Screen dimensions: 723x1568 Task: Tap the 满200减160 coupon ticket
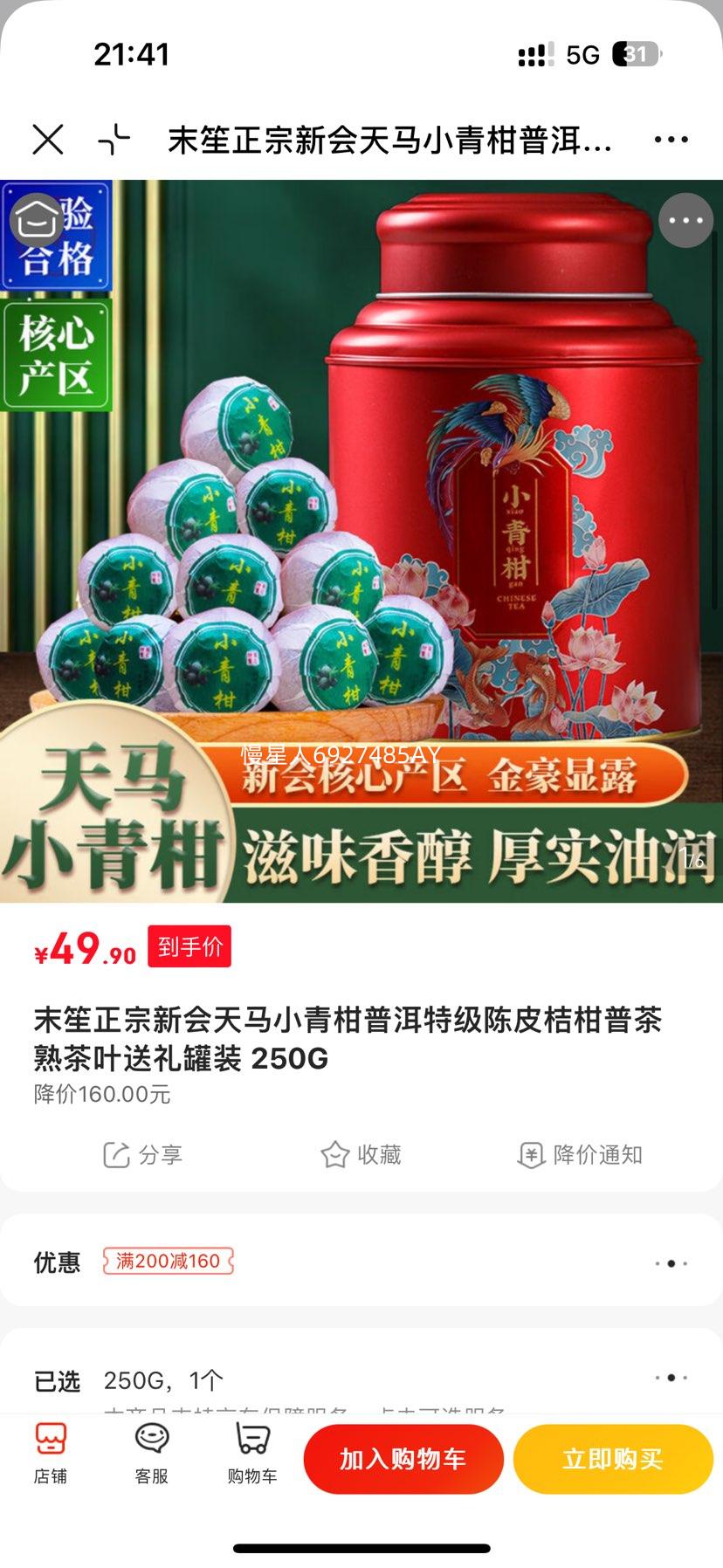168,1262
